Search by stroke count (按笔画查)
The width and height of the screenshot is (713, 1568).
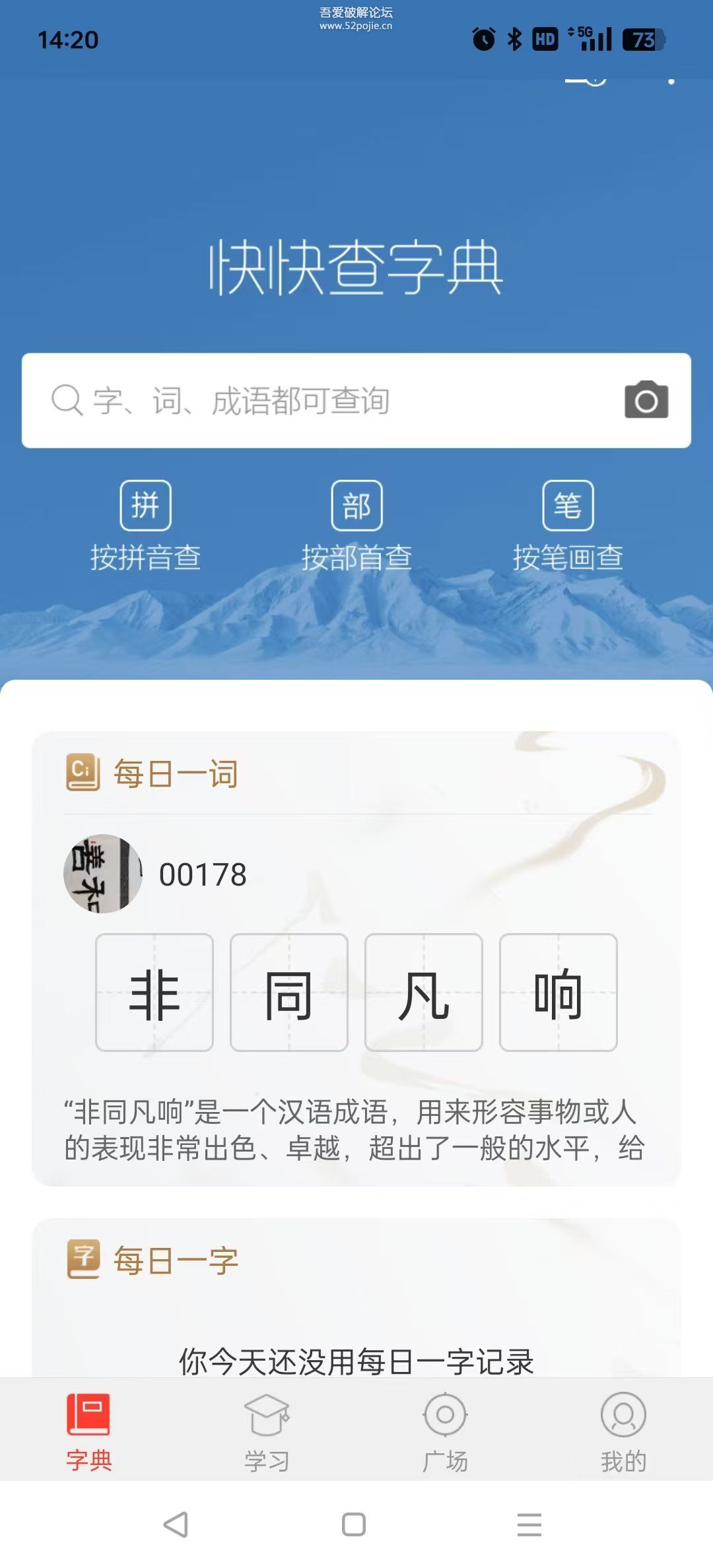(x=568, y=526)
